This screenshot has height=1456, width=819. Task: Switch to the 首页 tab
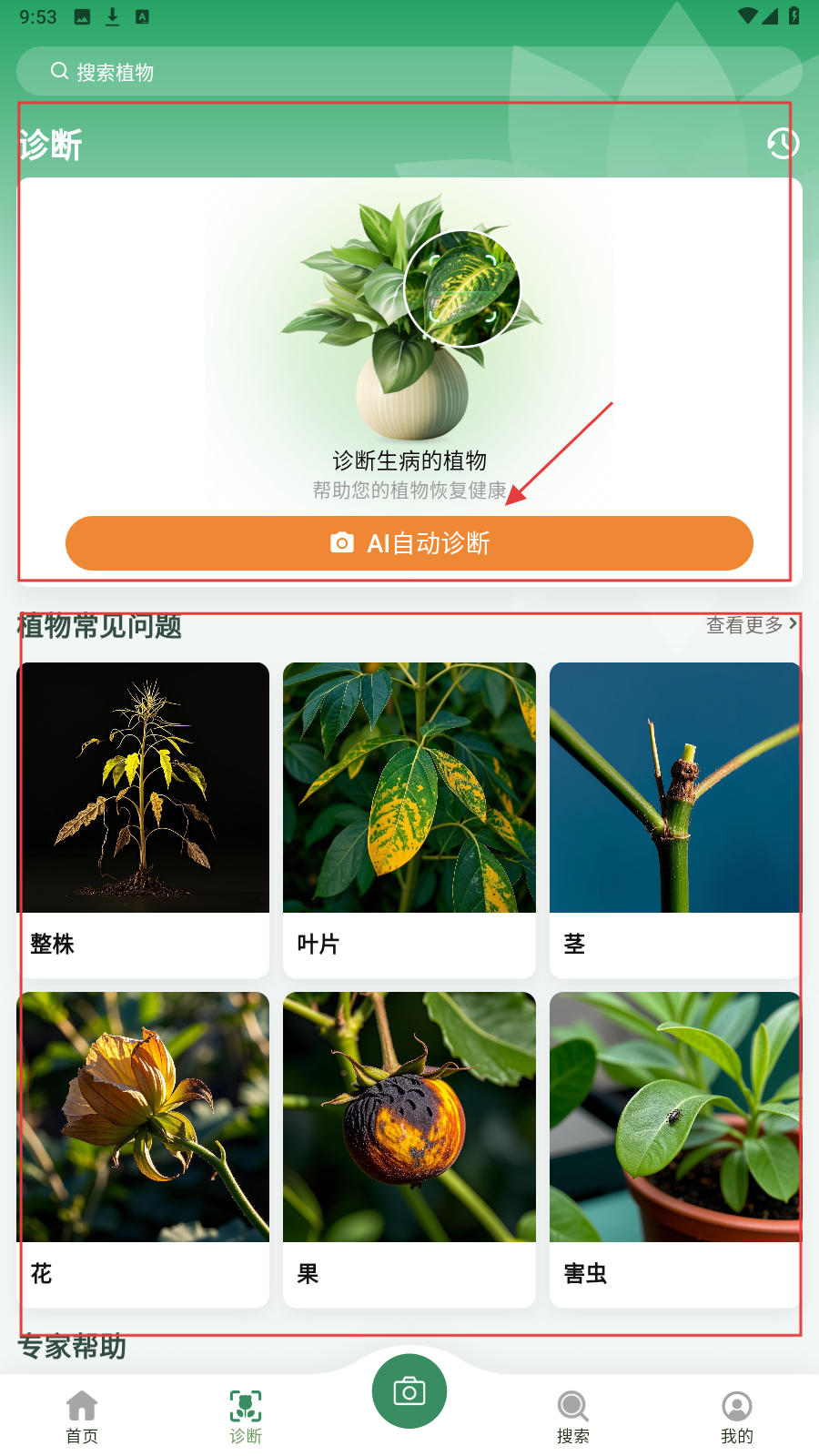82,1416
